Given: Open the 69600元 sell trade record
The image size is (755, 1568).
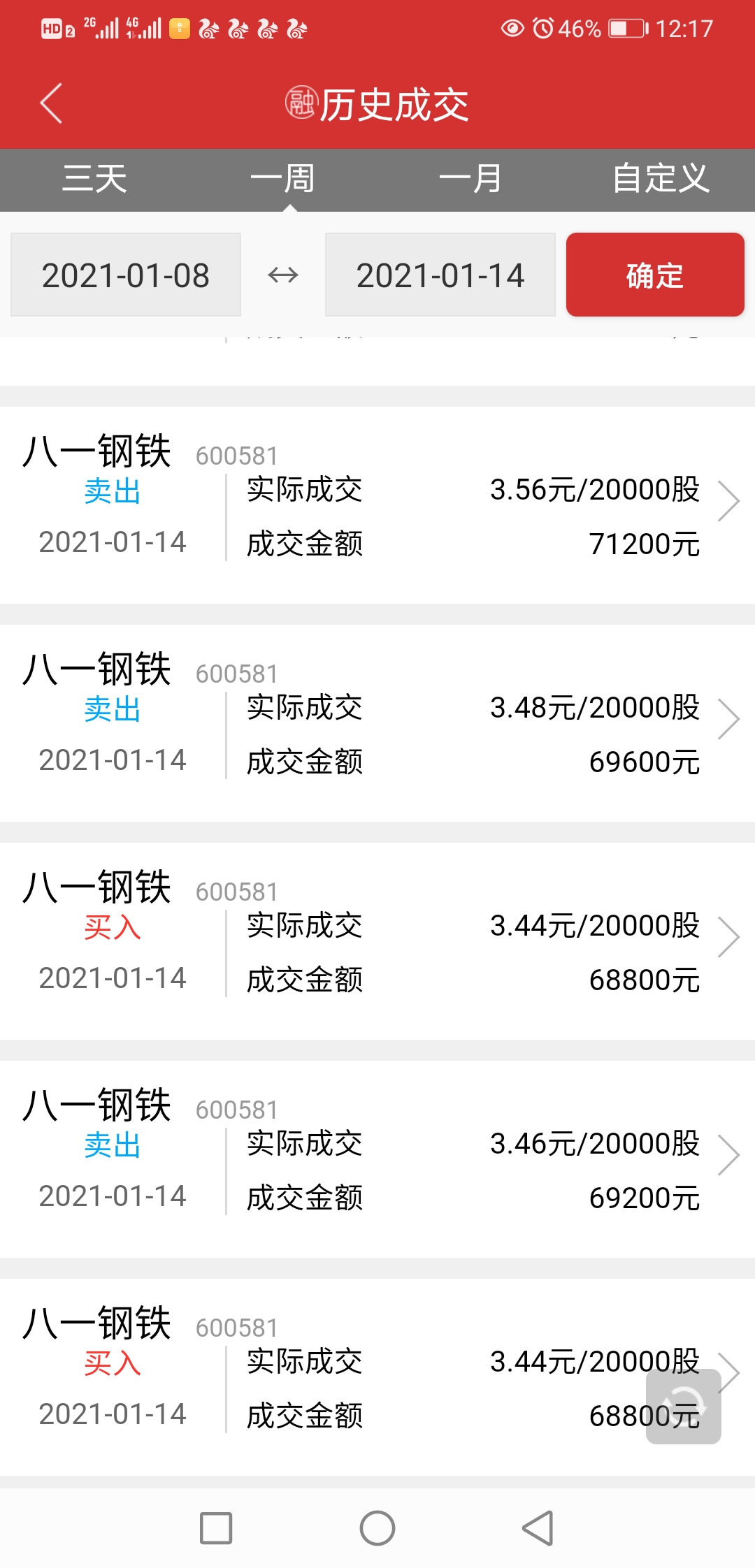Looking at the screenshot, I should [377, 723].
